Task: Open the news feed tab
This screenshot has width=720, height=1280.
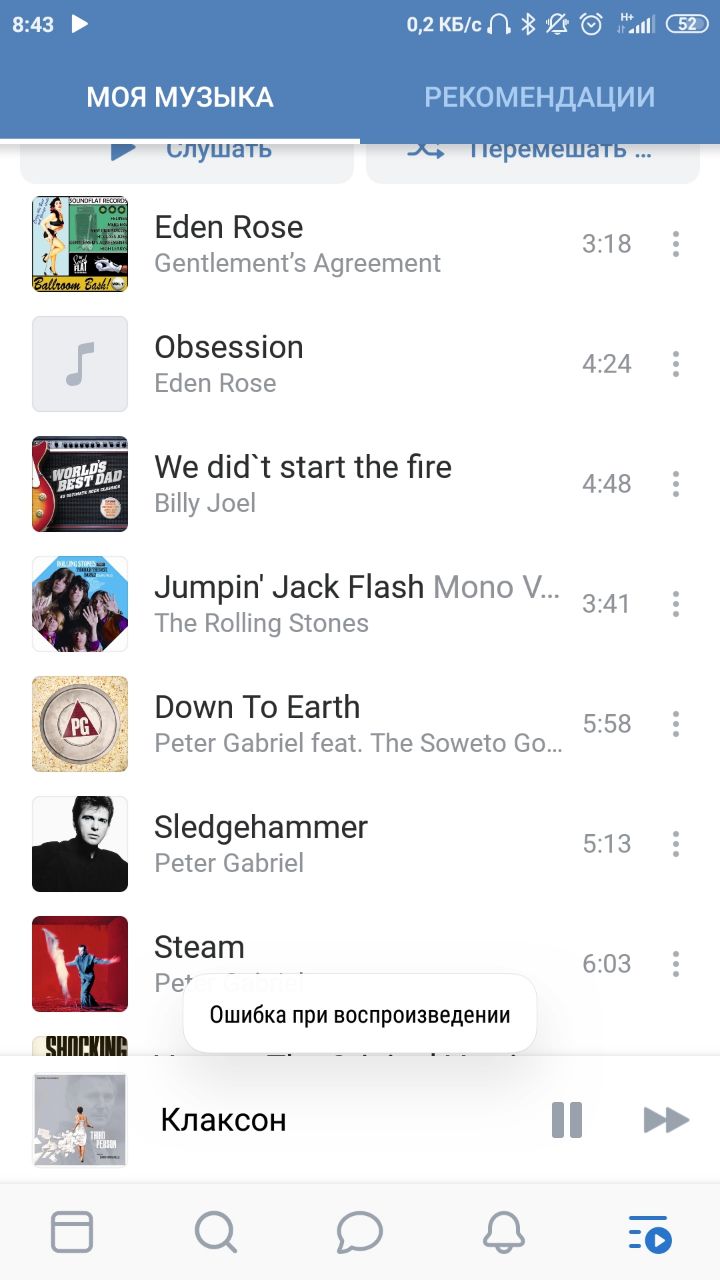Action: [x=72, y=1232]
